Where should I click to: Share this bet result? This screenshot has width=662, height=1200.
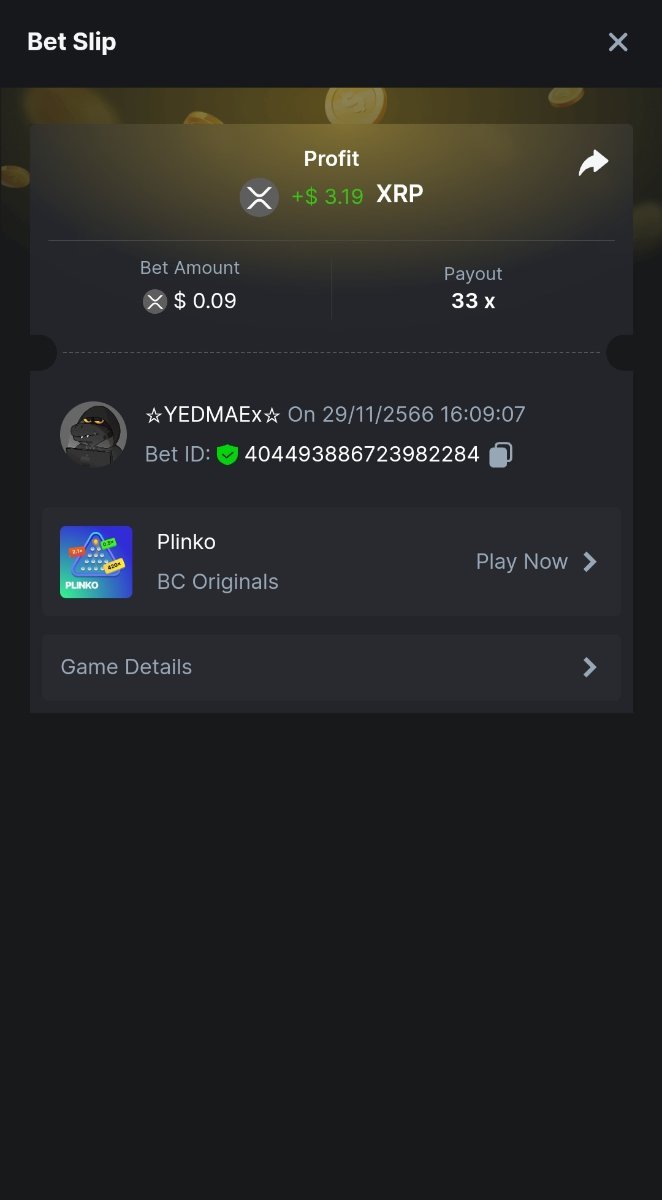593,163
